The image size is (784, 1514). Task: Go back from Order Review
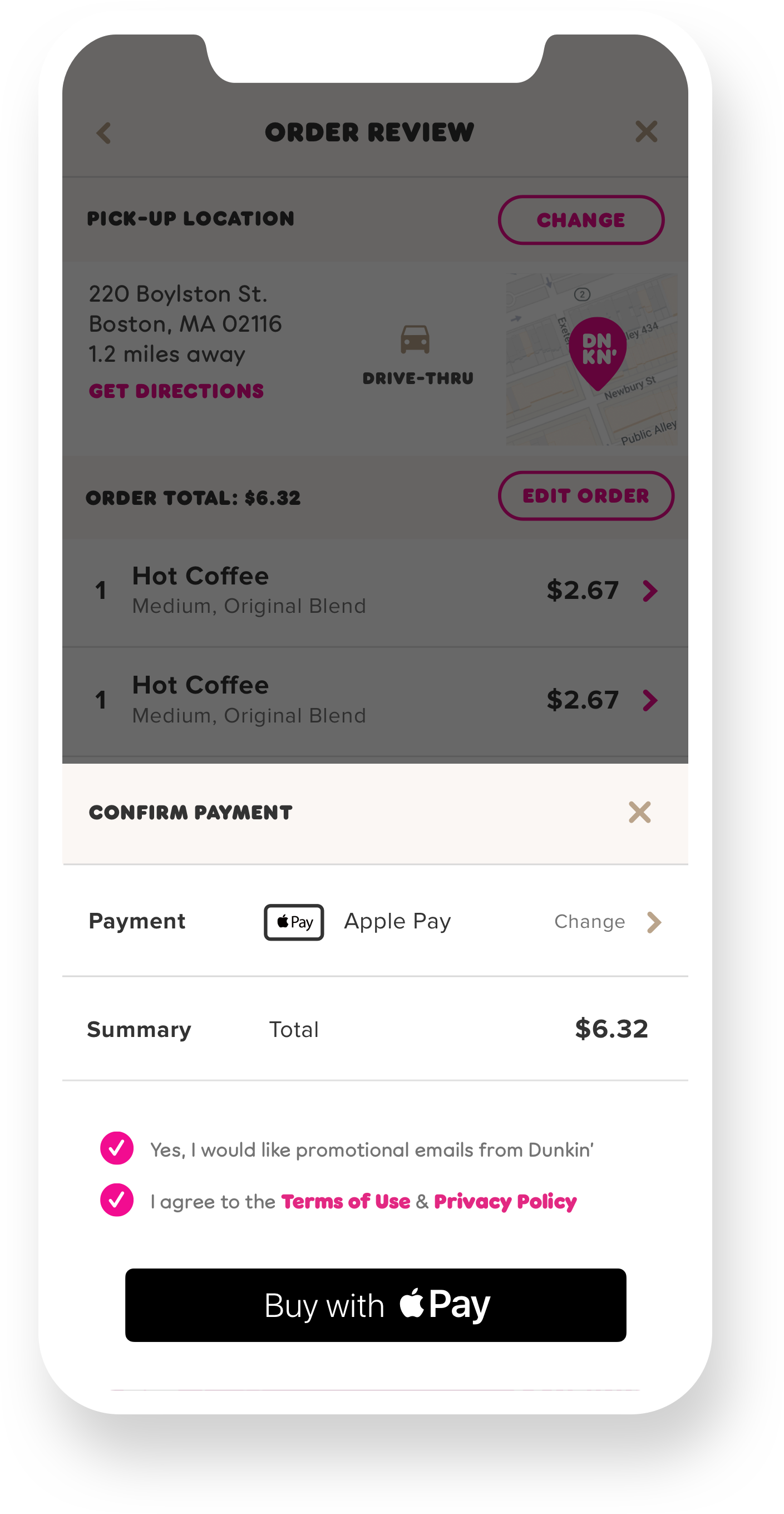pos(104,133)
